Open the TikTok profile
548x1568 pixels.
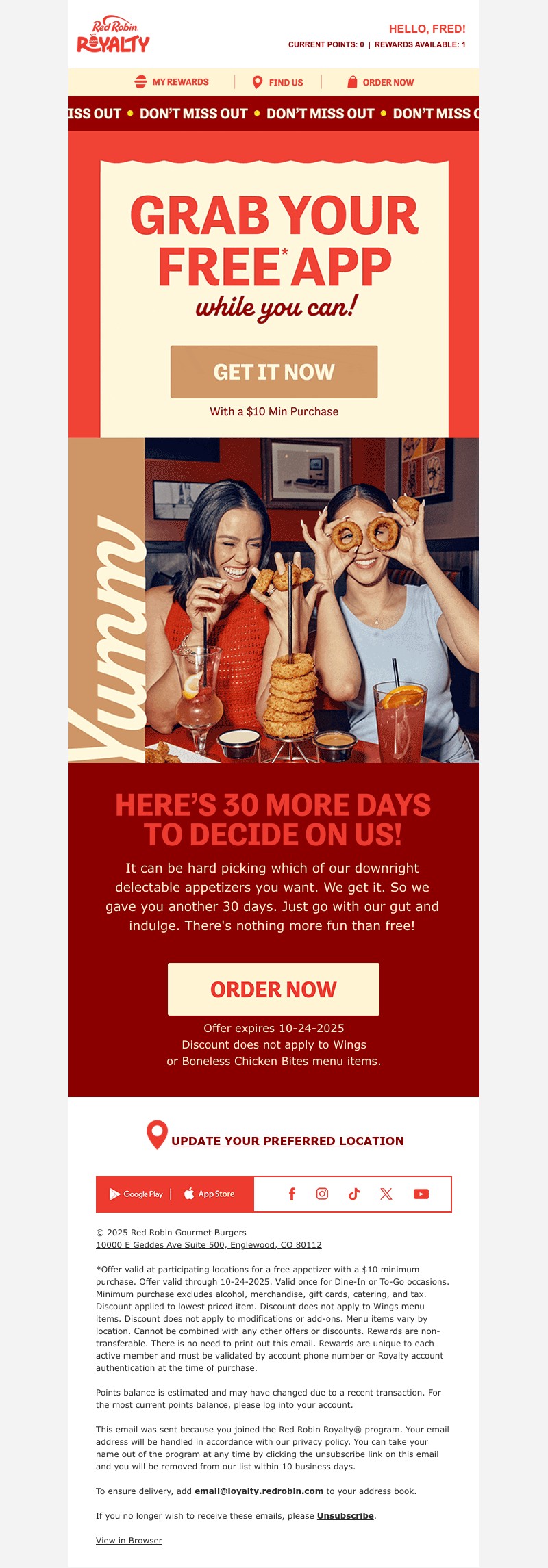pyautogui.click(x=354, y=1194)
